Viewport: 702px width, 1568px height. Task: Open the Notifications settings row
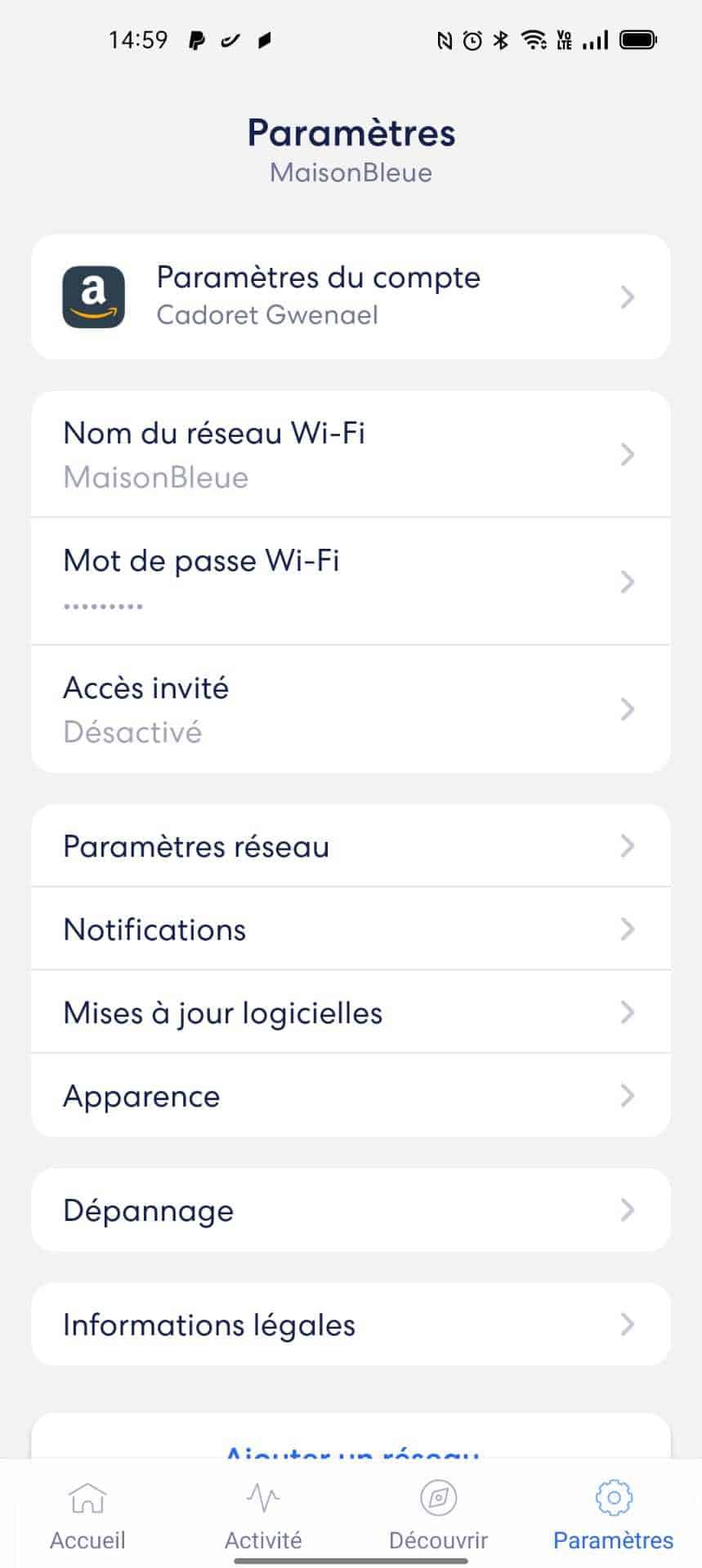(351, 929)
